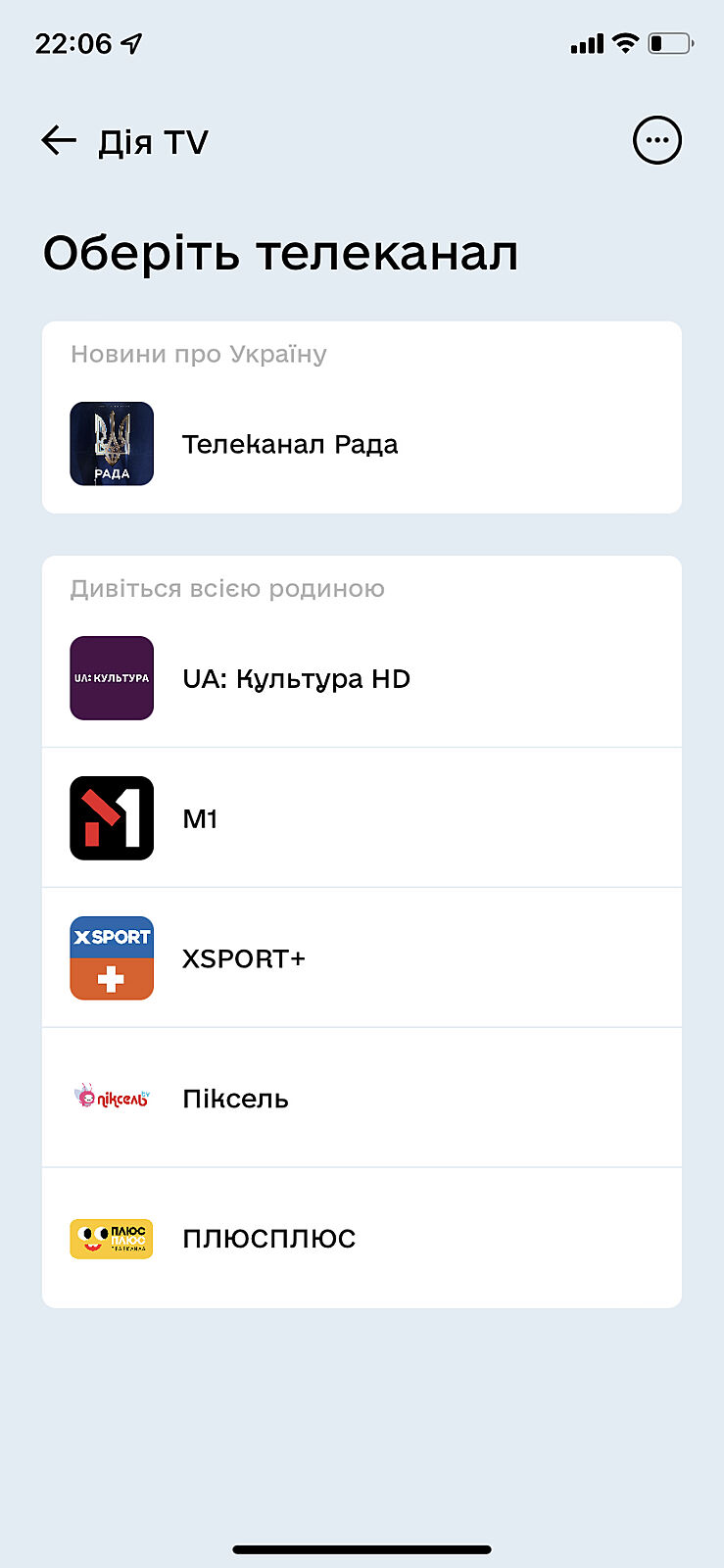Viewport: 724px width, 1568px height.
Task: Open the three-dot more options menu
Action: 656,141
